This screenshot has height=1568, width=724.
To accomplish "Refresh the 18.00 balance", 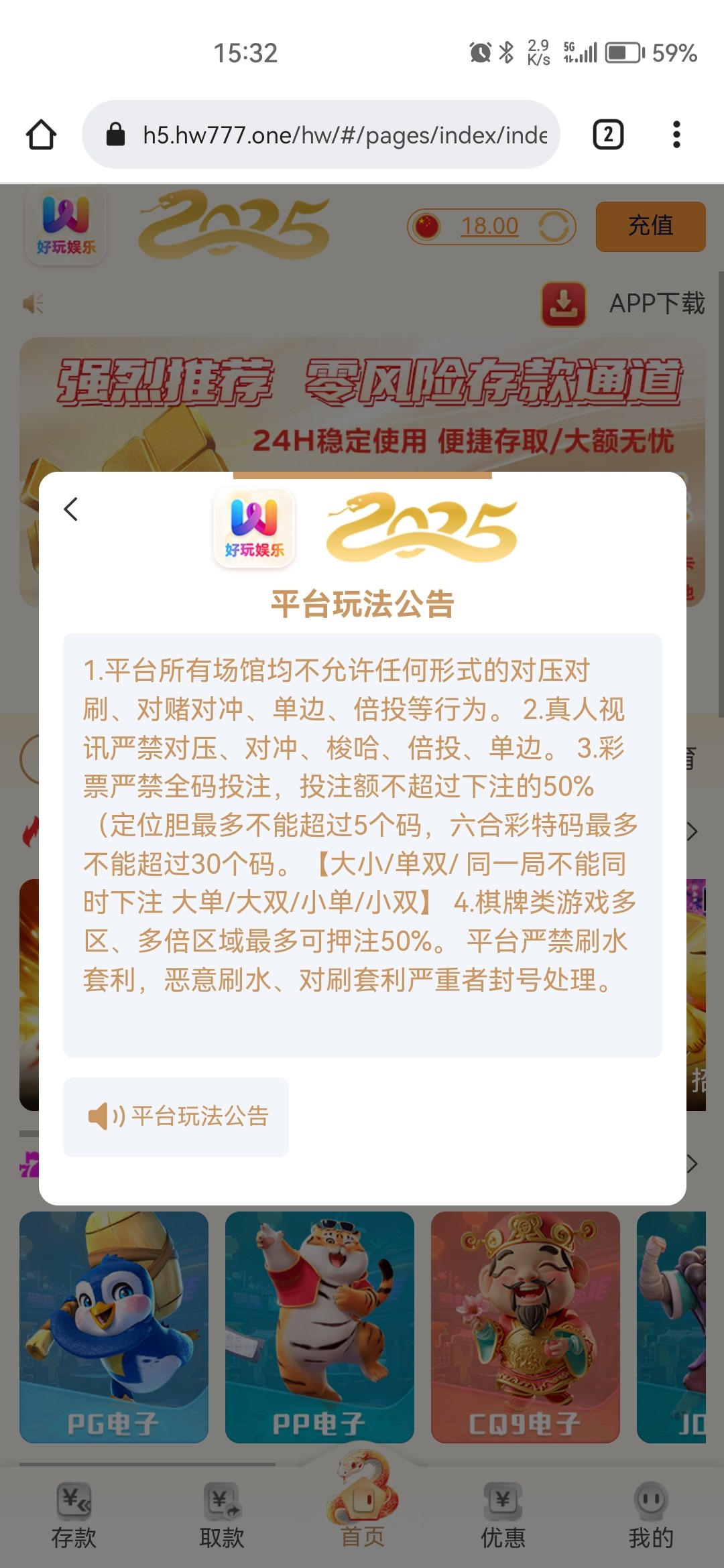I will (x=554, y=226).
